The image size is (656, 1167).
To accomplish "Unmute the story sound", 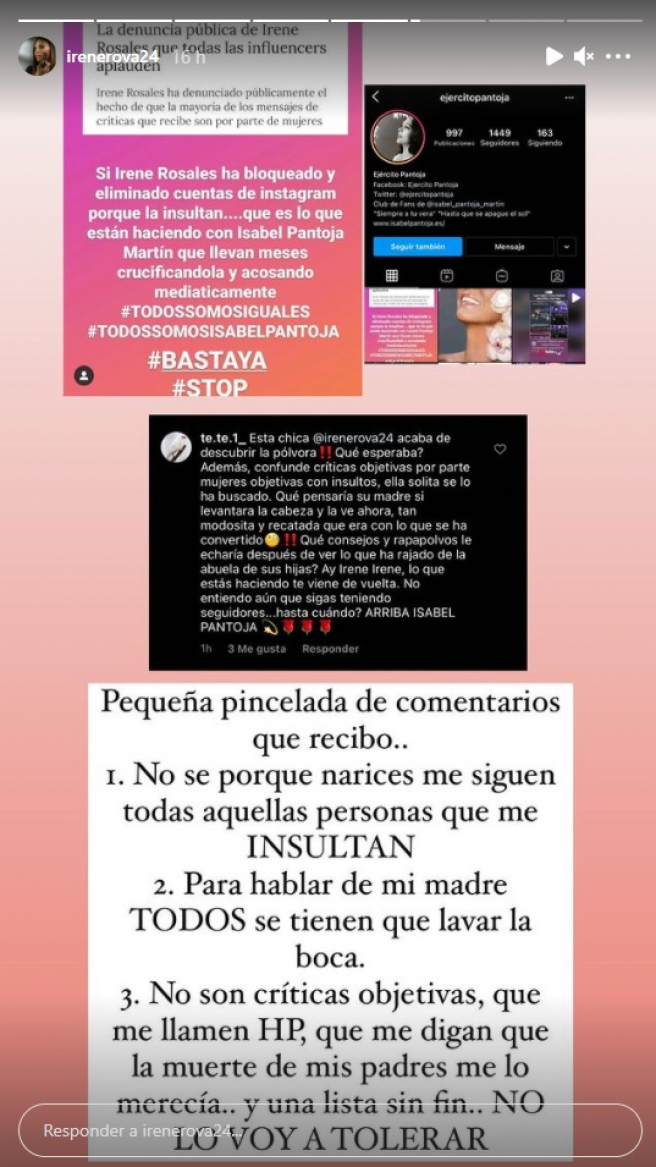I will click(x=585, y=57).
